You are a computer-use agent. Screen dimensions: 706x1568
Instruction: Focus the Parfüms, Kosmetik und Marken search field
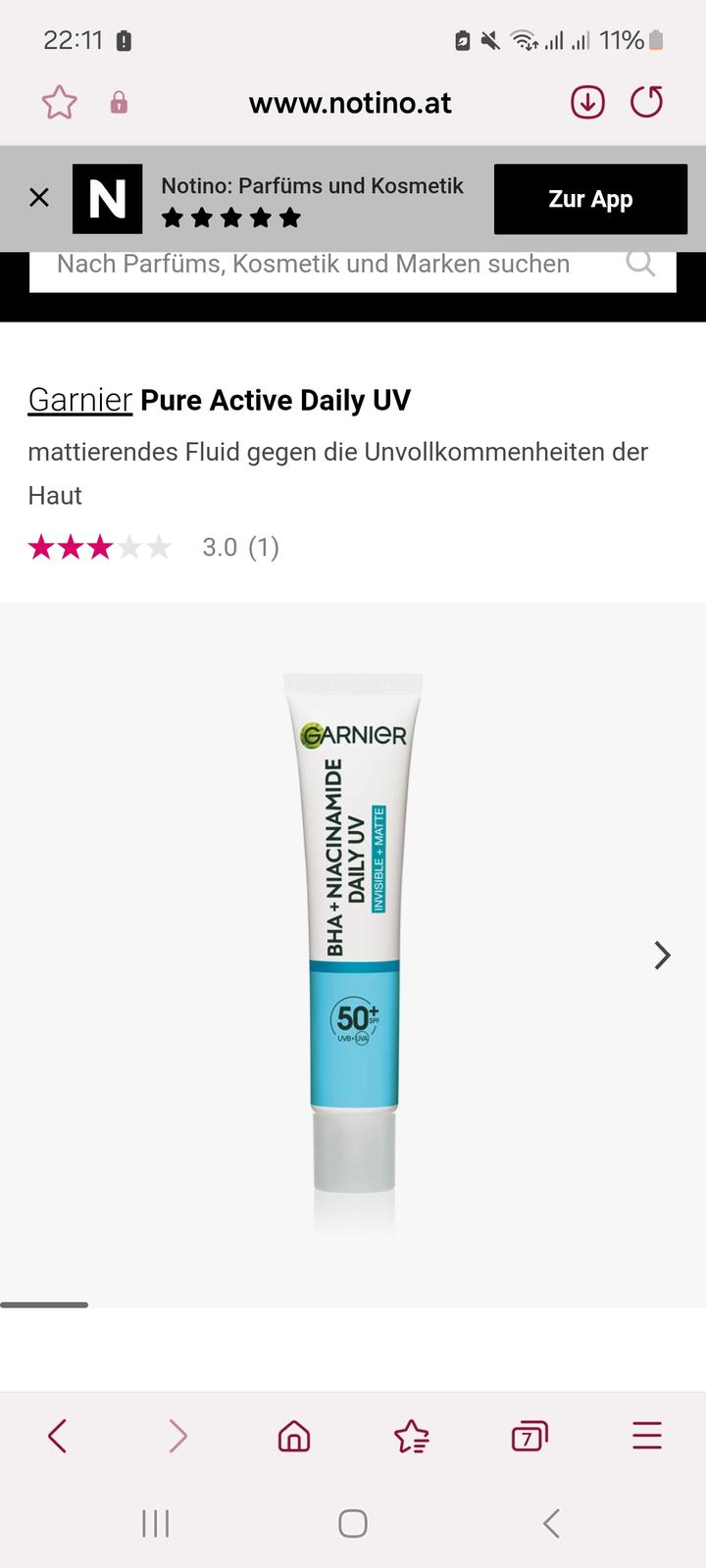click(314, 265)
